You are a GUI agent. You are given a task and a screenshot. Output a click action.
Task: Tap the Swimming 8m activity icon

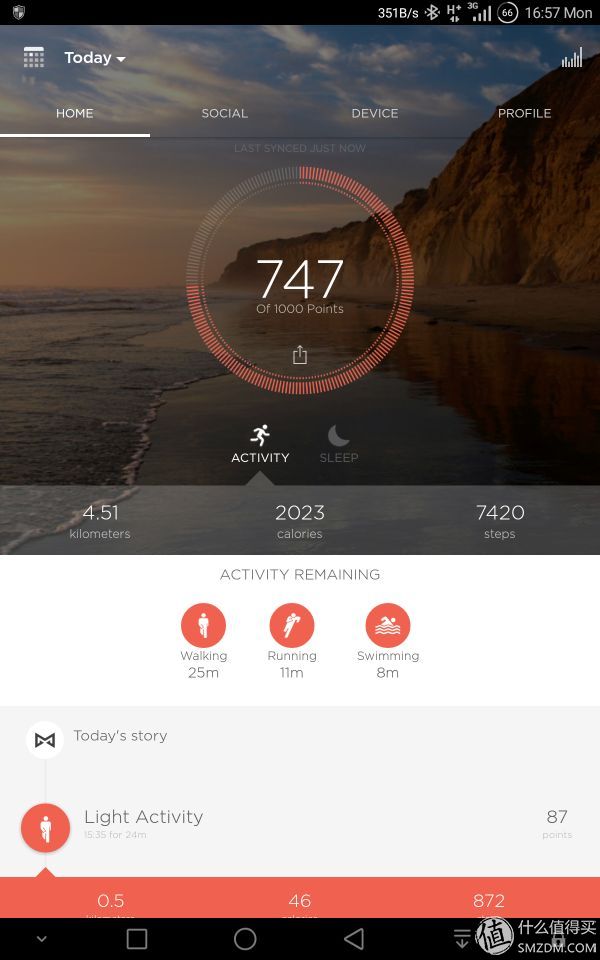pyautogui.click(x=388, y=626)
